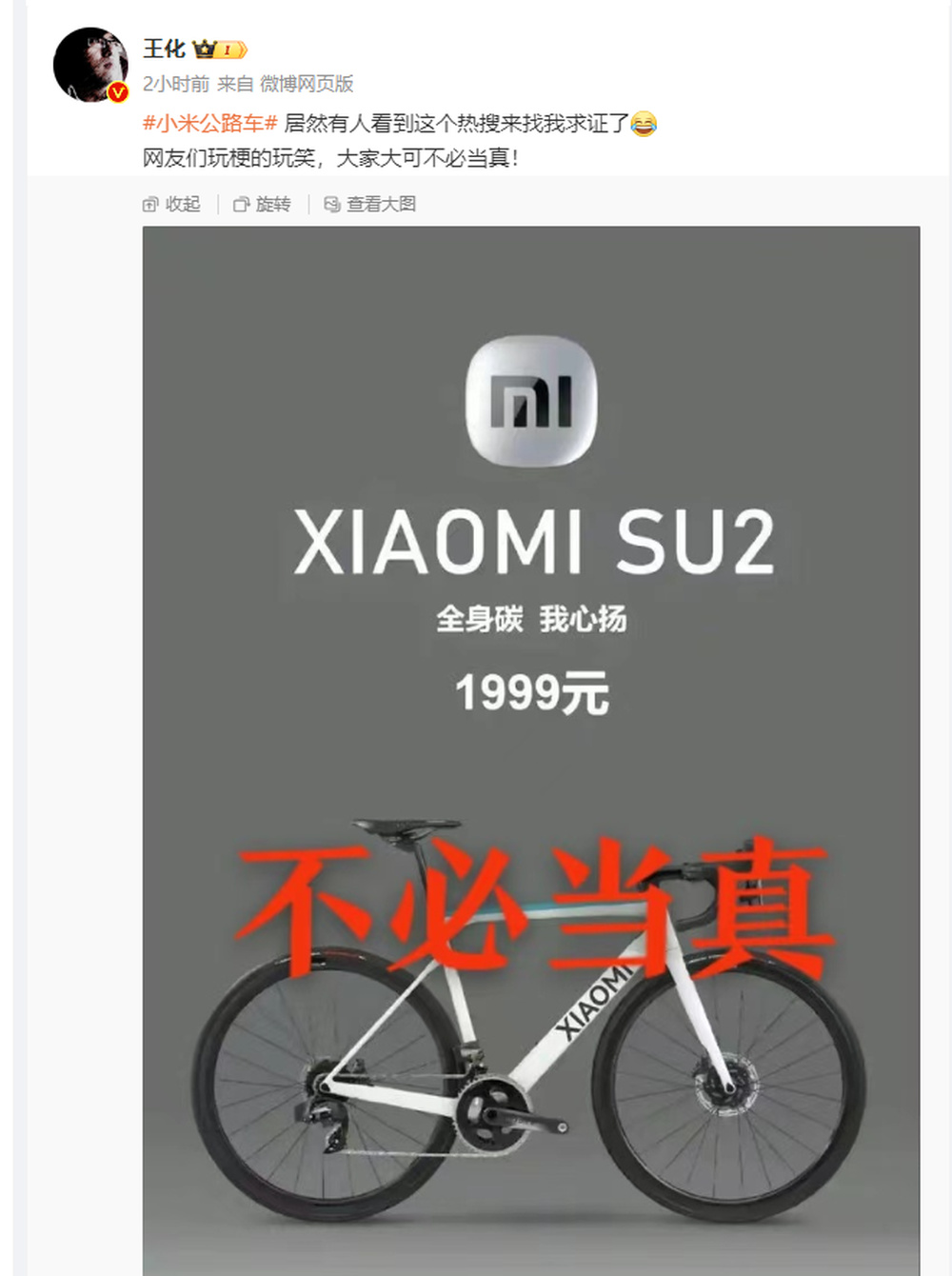Collapse the image with 收起
Screen dimensions: 952x1276
pyautogui.click(x=172, y=204)
